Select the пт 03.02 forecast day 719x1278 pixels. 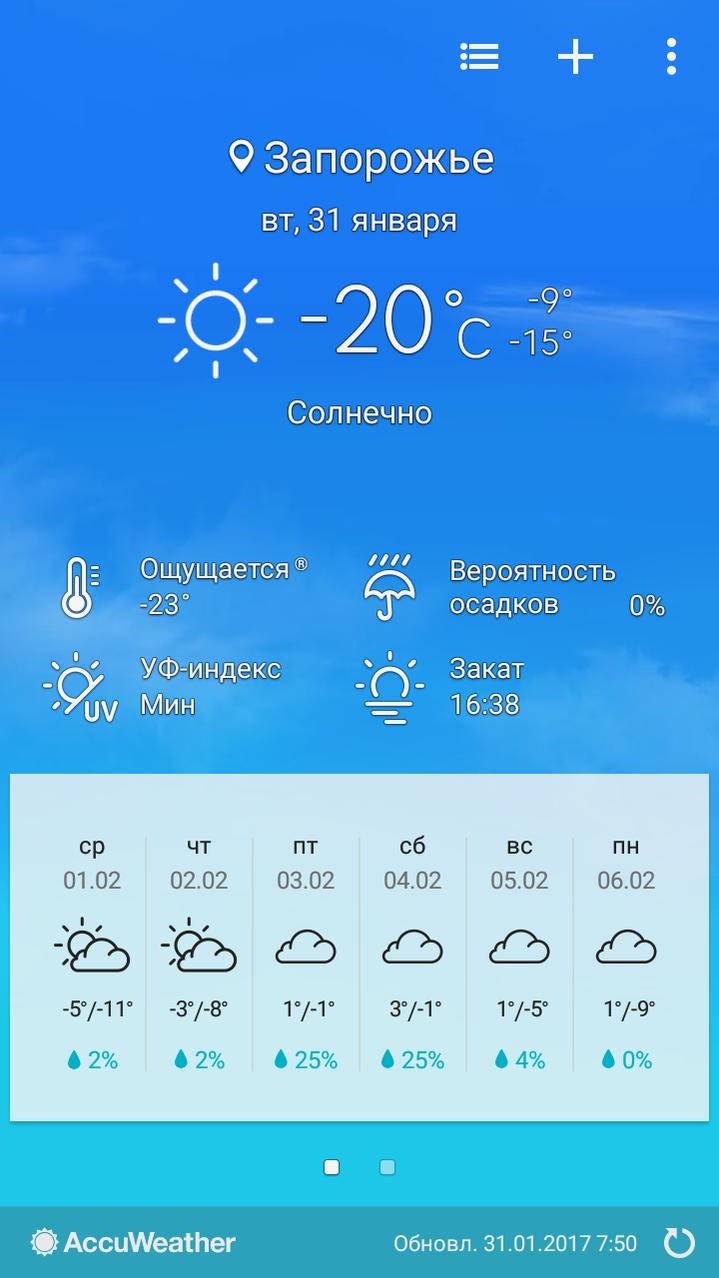(x=306, y=954)
